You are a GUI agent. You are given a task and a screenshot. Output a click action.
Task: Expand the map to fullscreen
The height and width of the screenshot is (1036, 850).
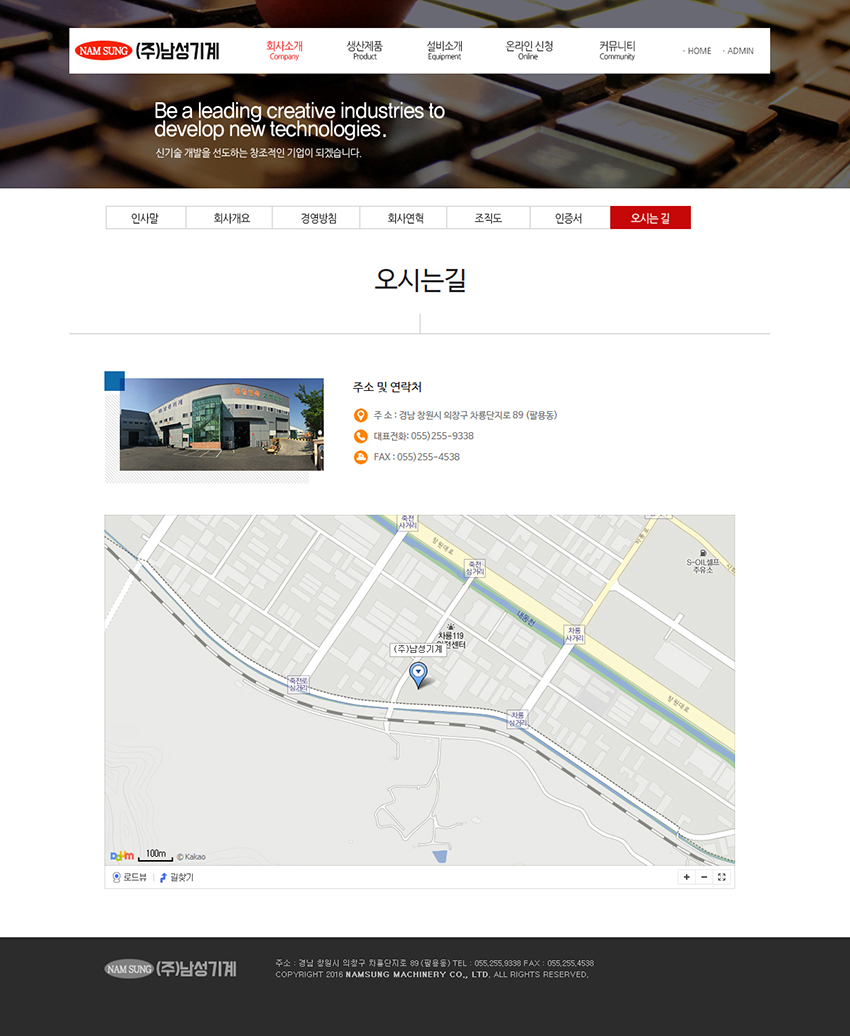[x=722, y=877]
